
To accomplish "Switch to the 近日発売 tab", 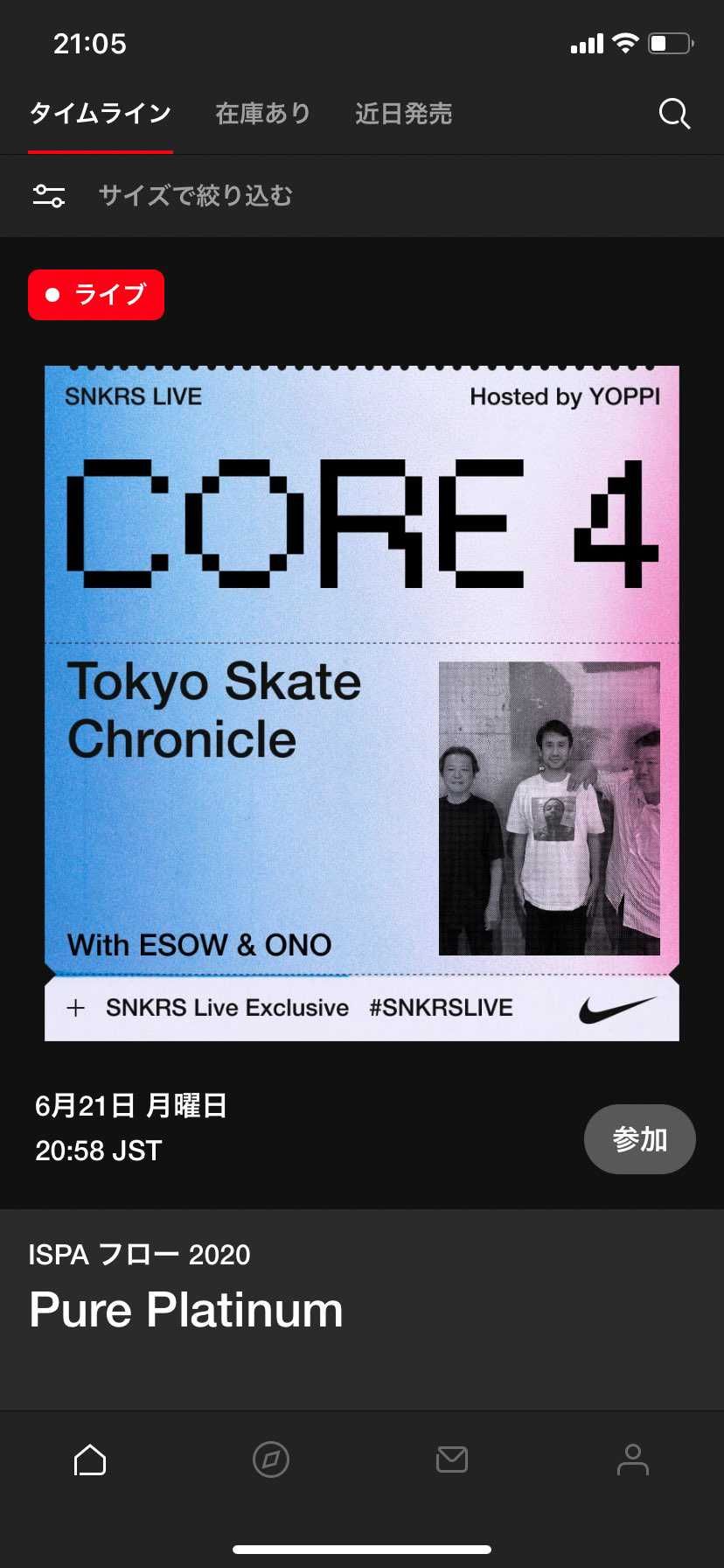I will pyautogui.click(x=403, y=113).
